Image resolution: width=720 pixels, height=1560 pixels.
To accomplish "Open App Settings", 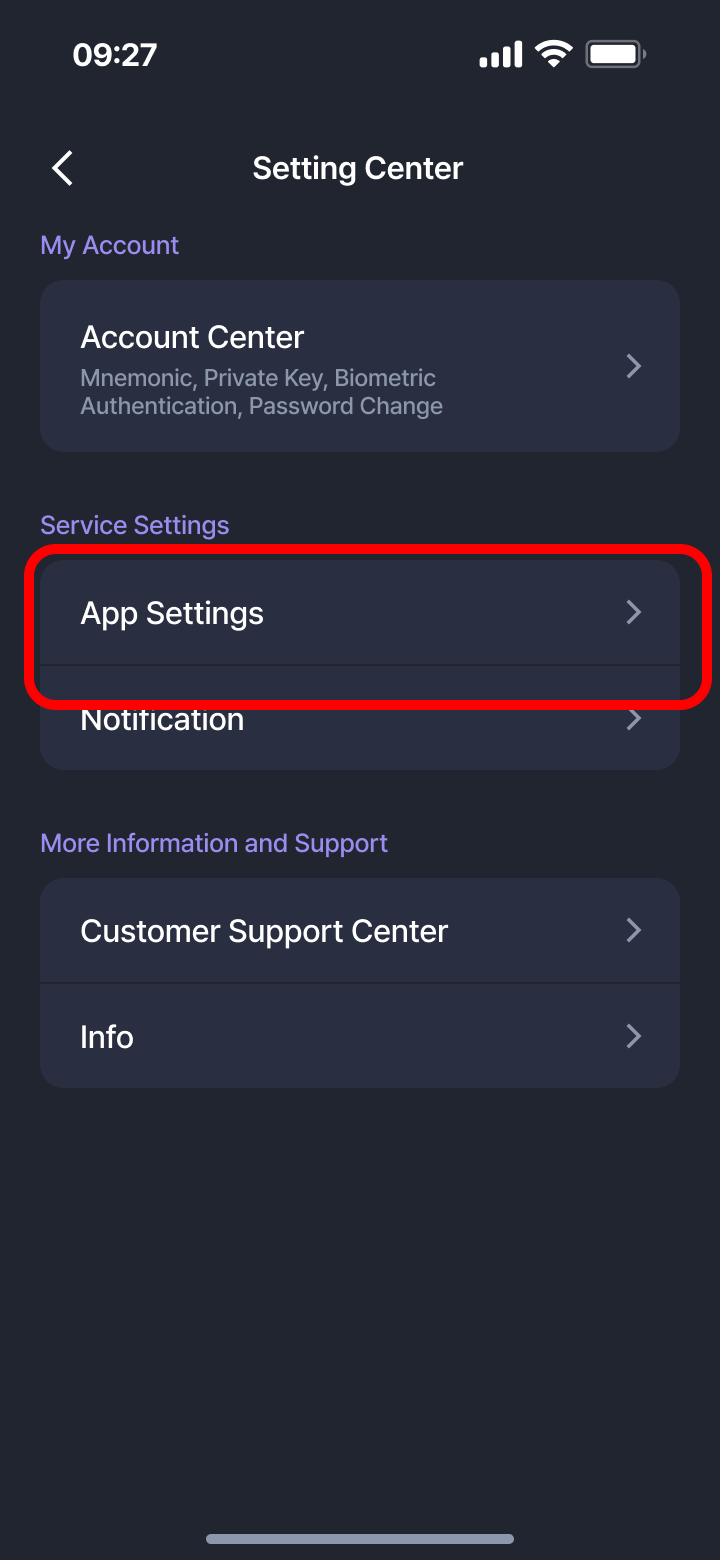I will pos(360,612).
